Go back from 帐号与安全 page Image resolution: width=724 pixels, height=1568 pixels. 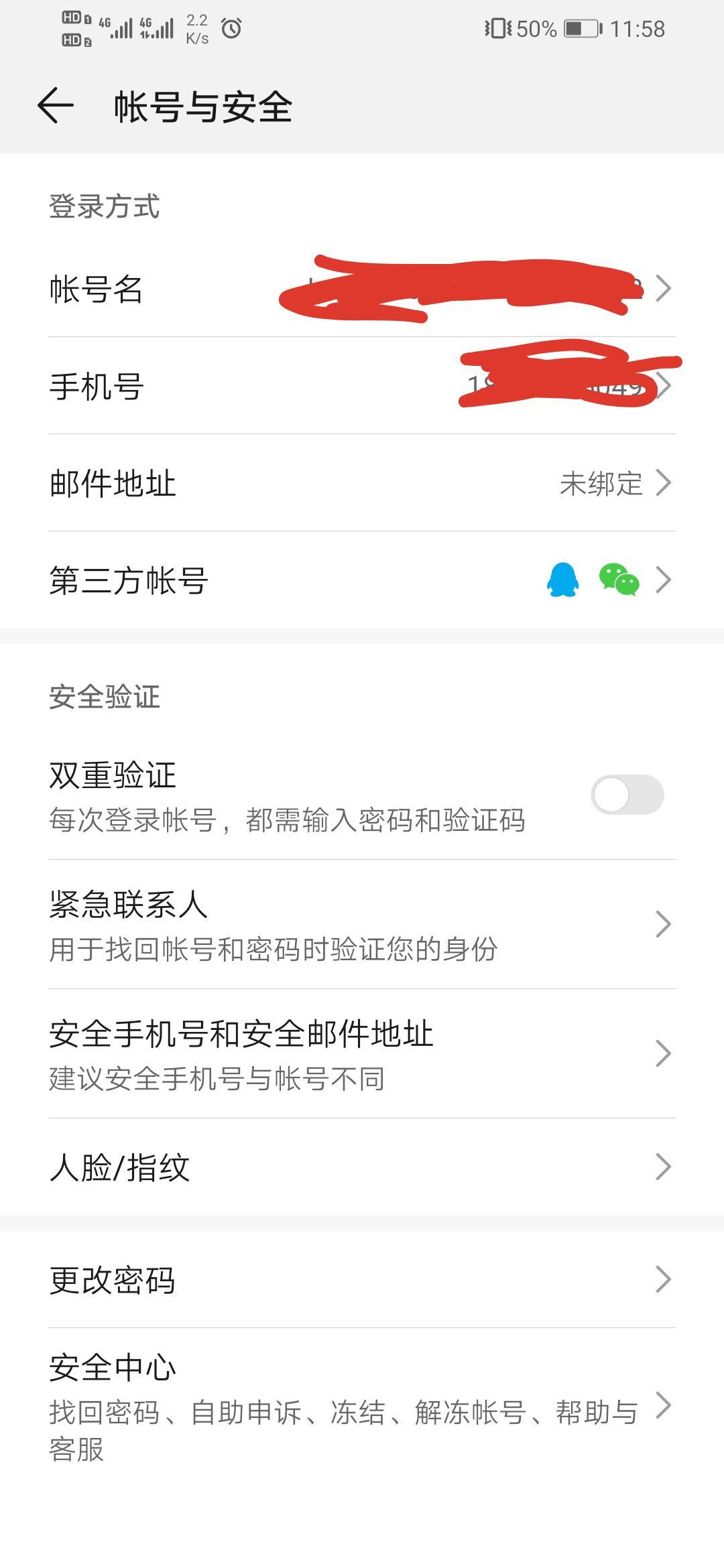click(55, 106)
